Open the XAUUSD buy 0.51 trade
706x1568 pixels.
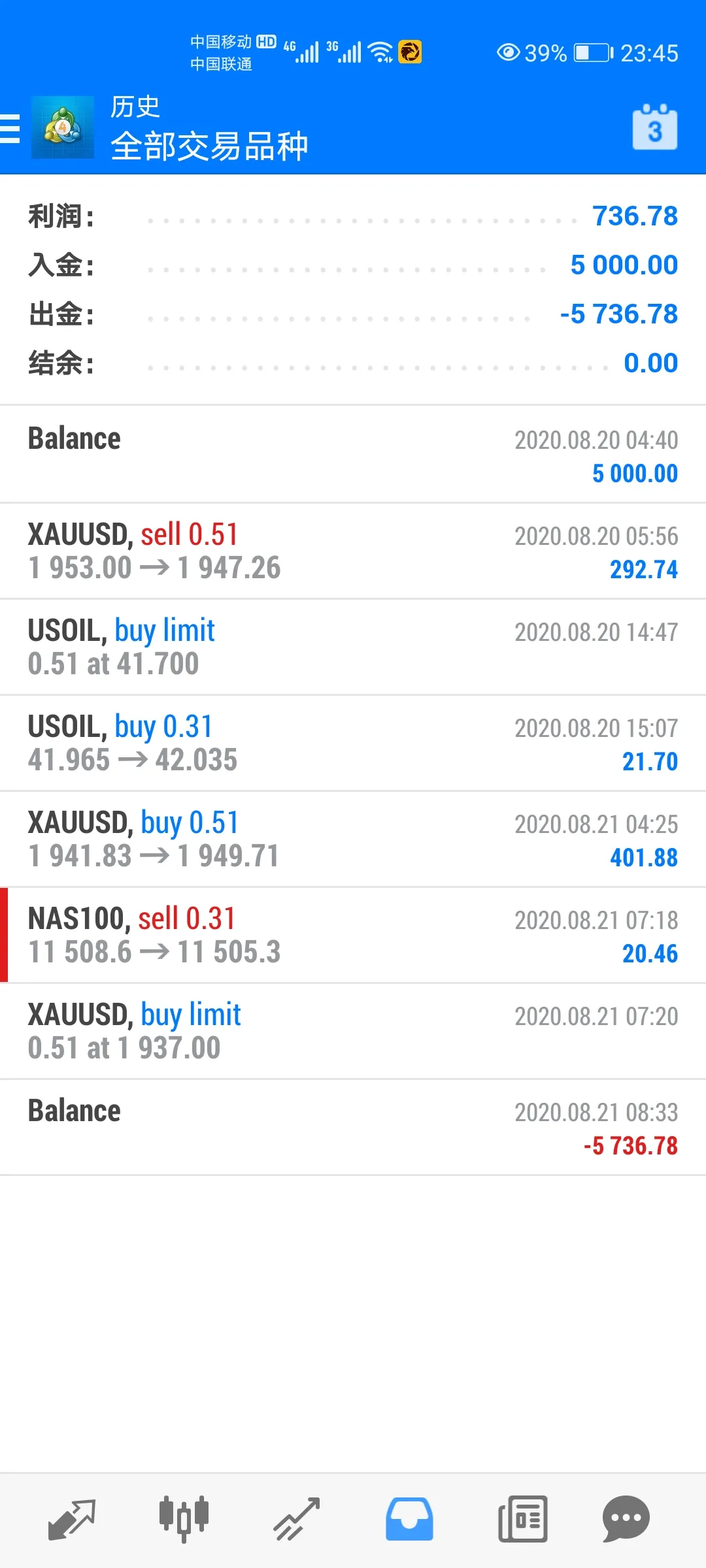(x=353, y=839)
